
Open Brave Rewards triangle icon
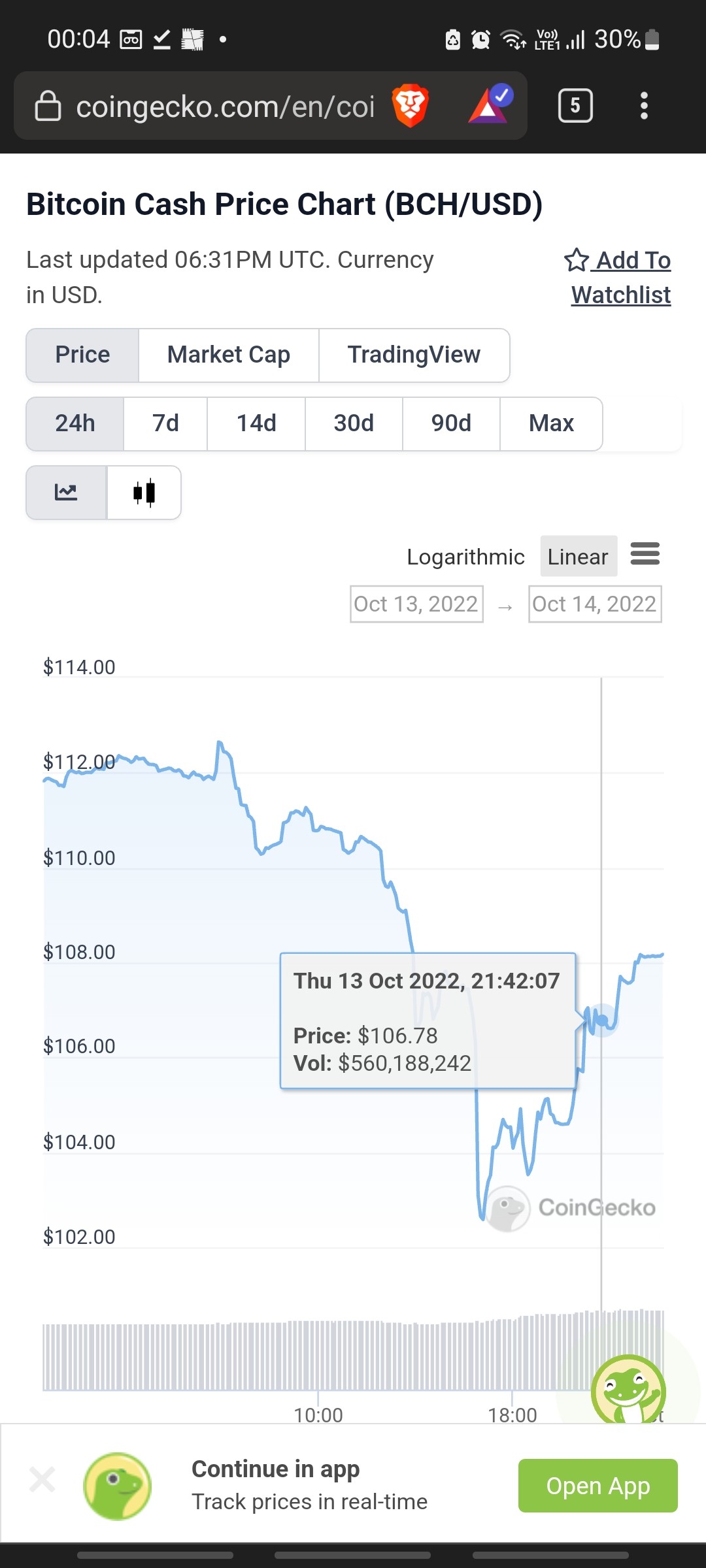click(490, 104)
